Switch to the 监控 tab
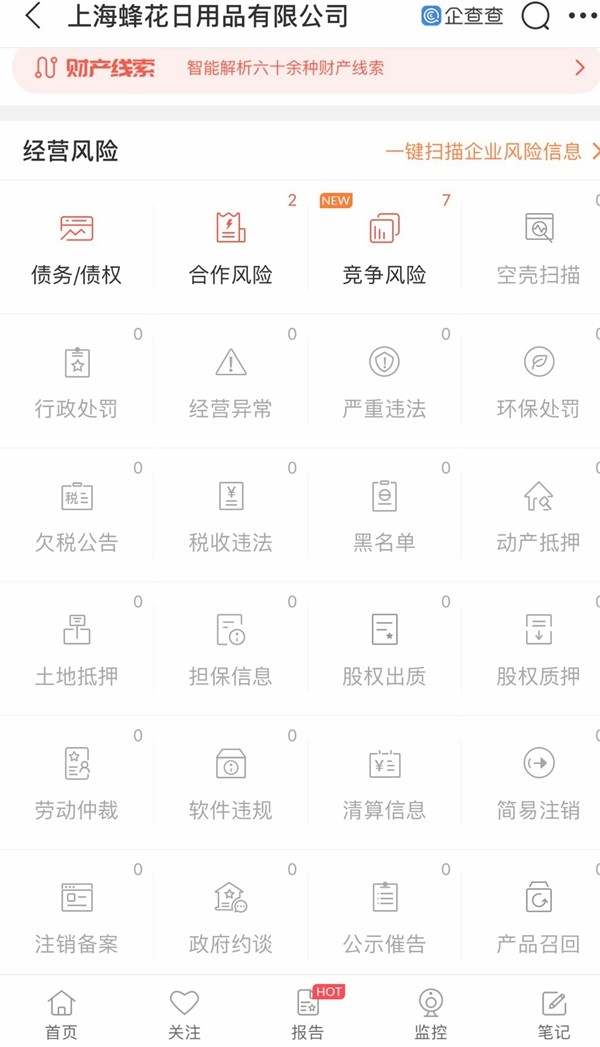600x1047 pixels. click(x=430, y=1014)
